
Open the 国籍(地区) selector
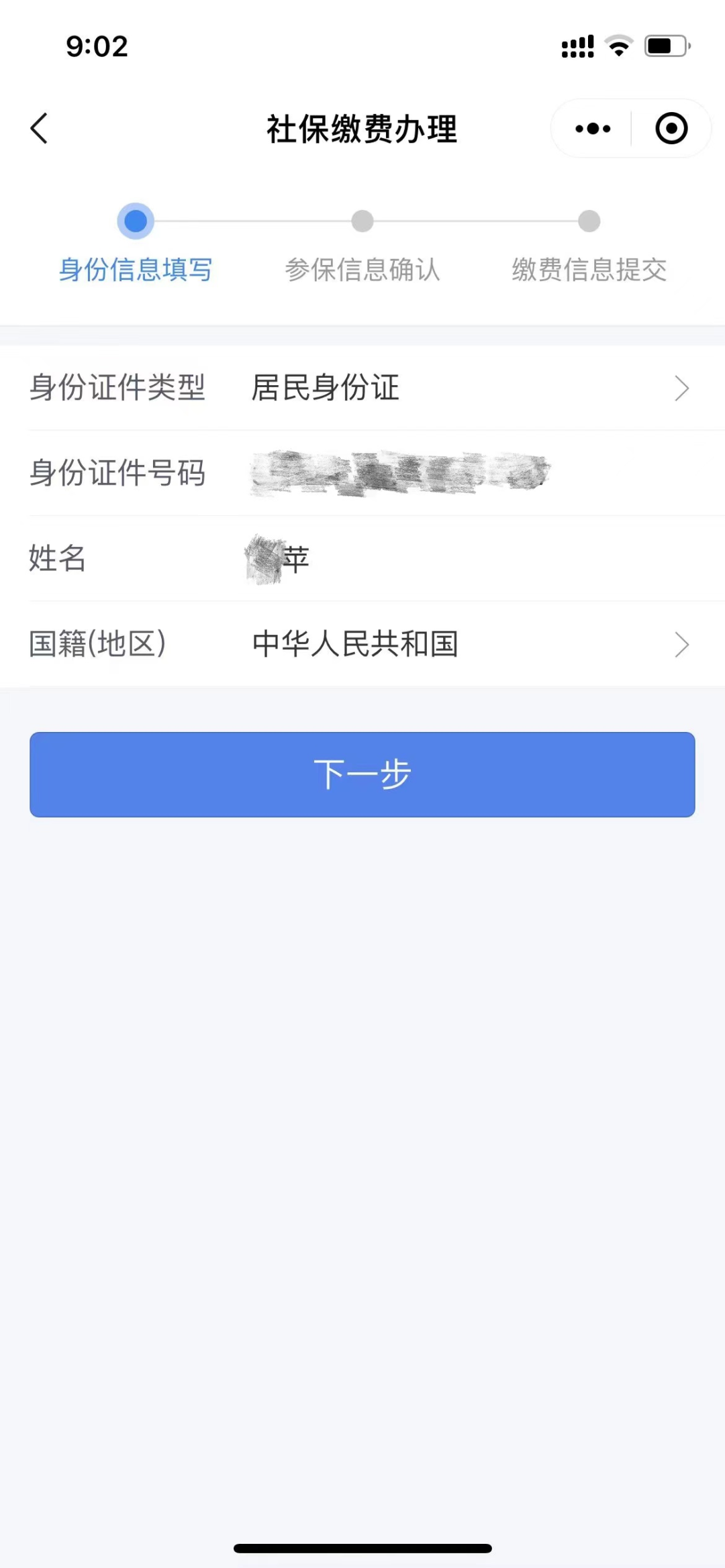point(362,644)
